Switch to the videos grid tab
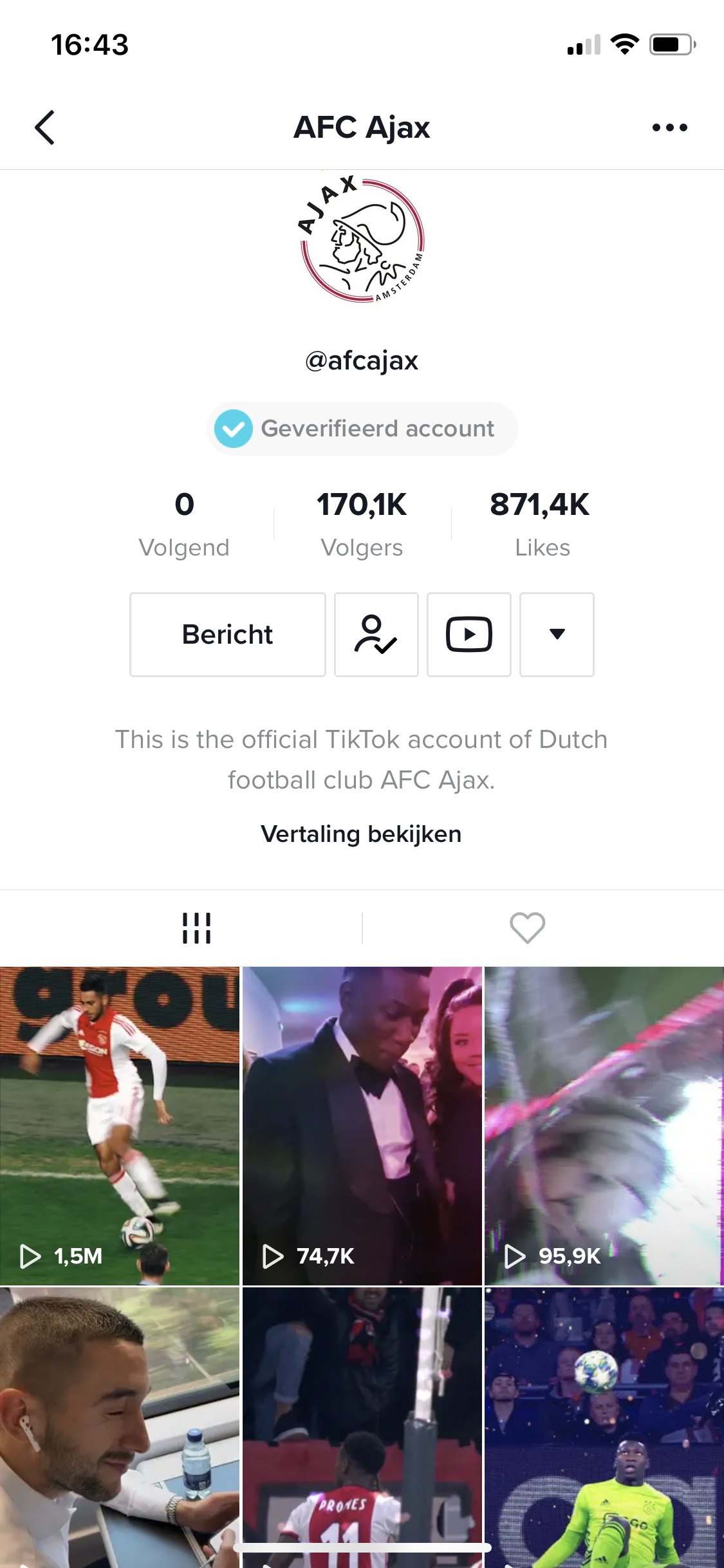Screen dimensions: 724x1568 [x=196, y=928]
